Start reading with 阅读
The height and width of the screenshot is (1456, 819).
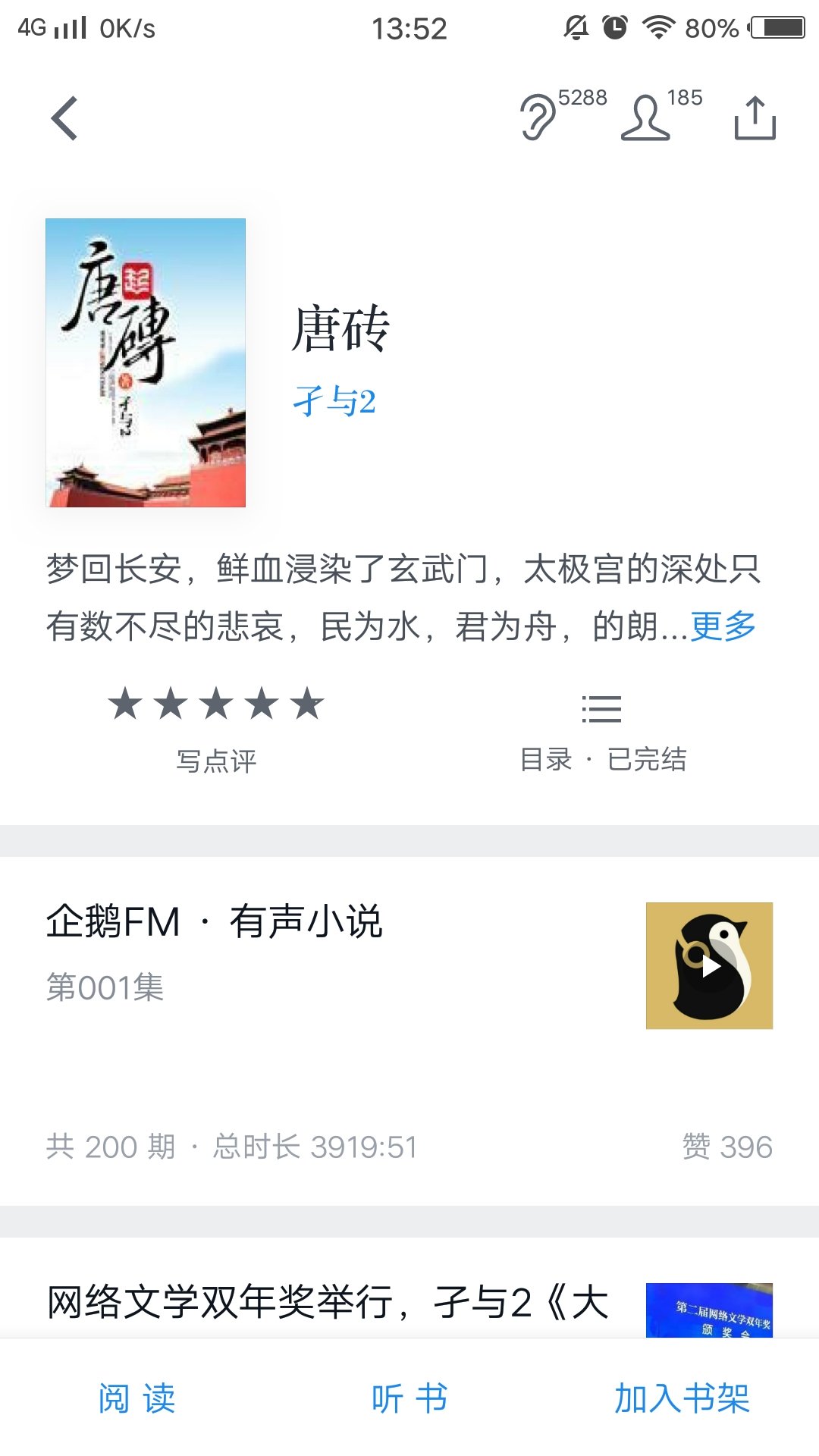pos(136,1398)
